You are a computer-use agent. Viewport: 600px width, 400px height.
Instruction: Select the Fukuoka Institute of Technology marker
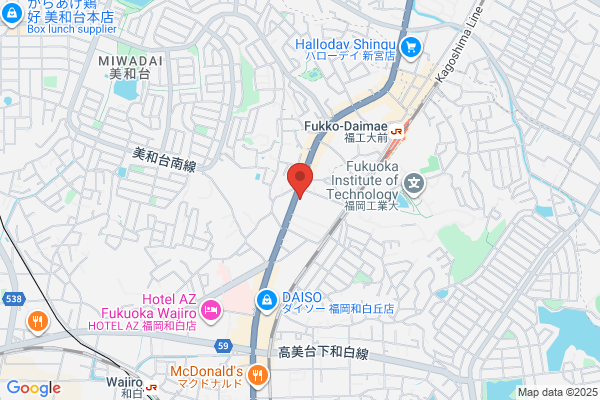click(414, 185)
